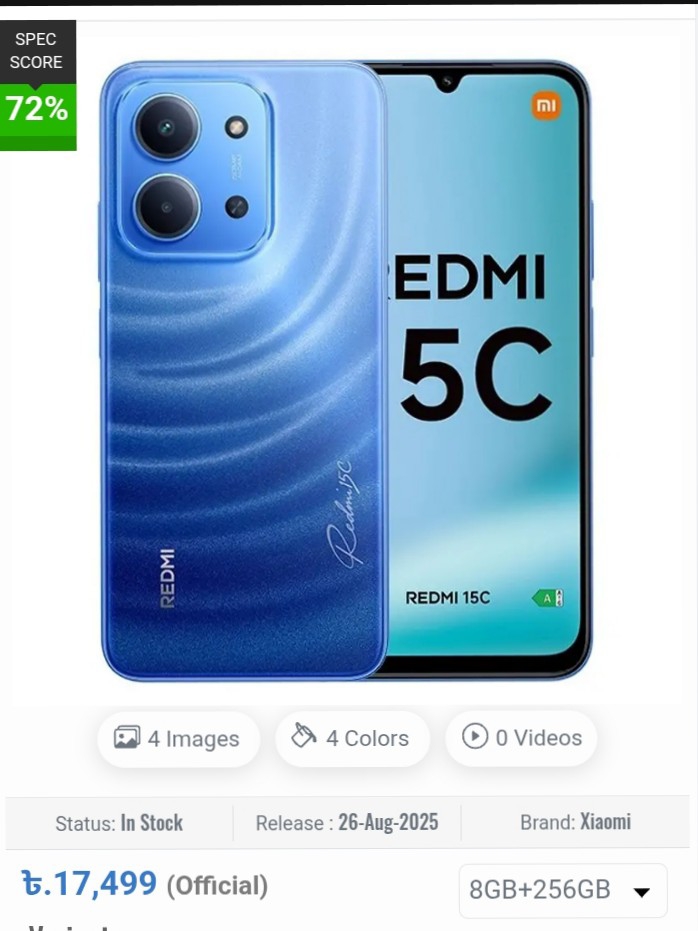Expand the 8GB+256GB variant dropdown
This screenshot has width=698, height=931.
562,890
